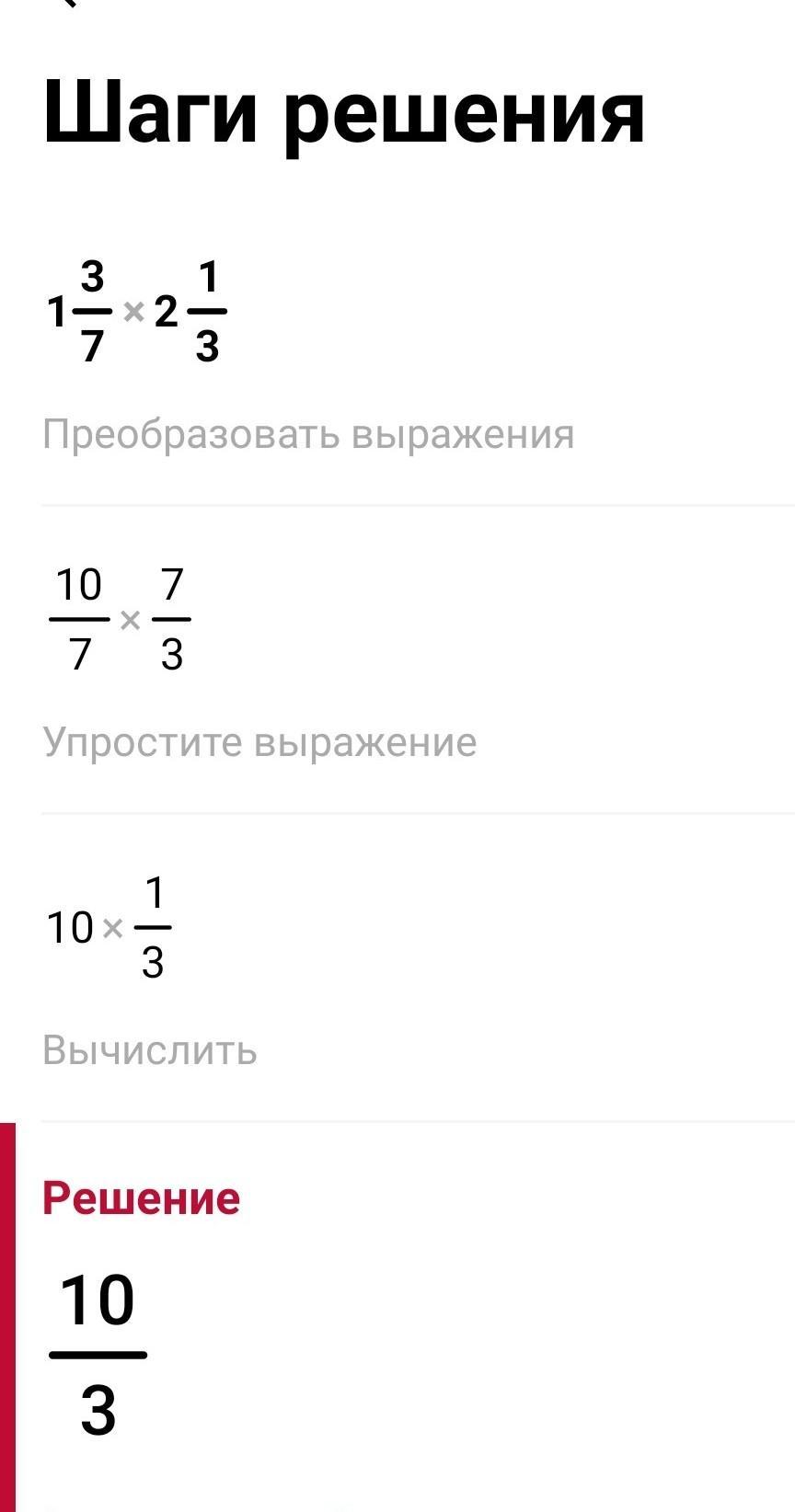Open the step «Упростите выражение»
Viewport: 795px width, 1512px height.
(259, 742)
